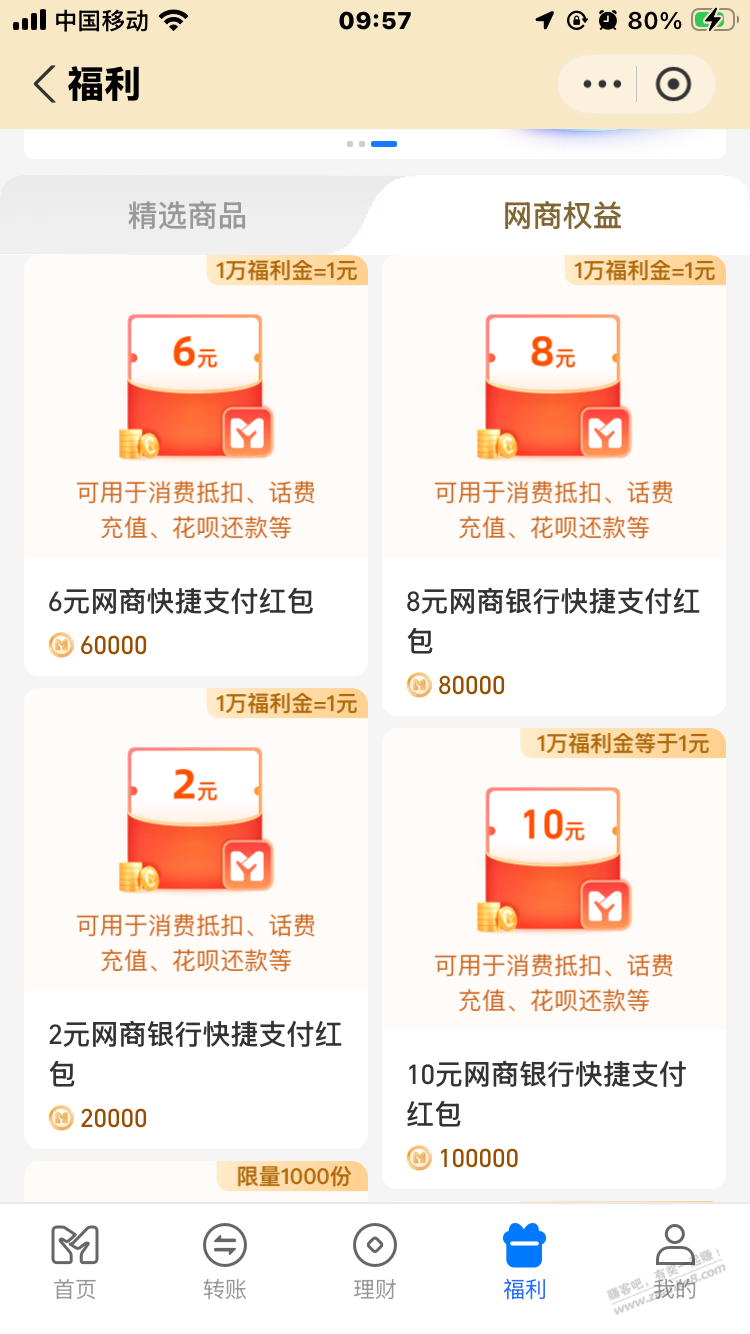Select the 网商权益 tab

562,216
